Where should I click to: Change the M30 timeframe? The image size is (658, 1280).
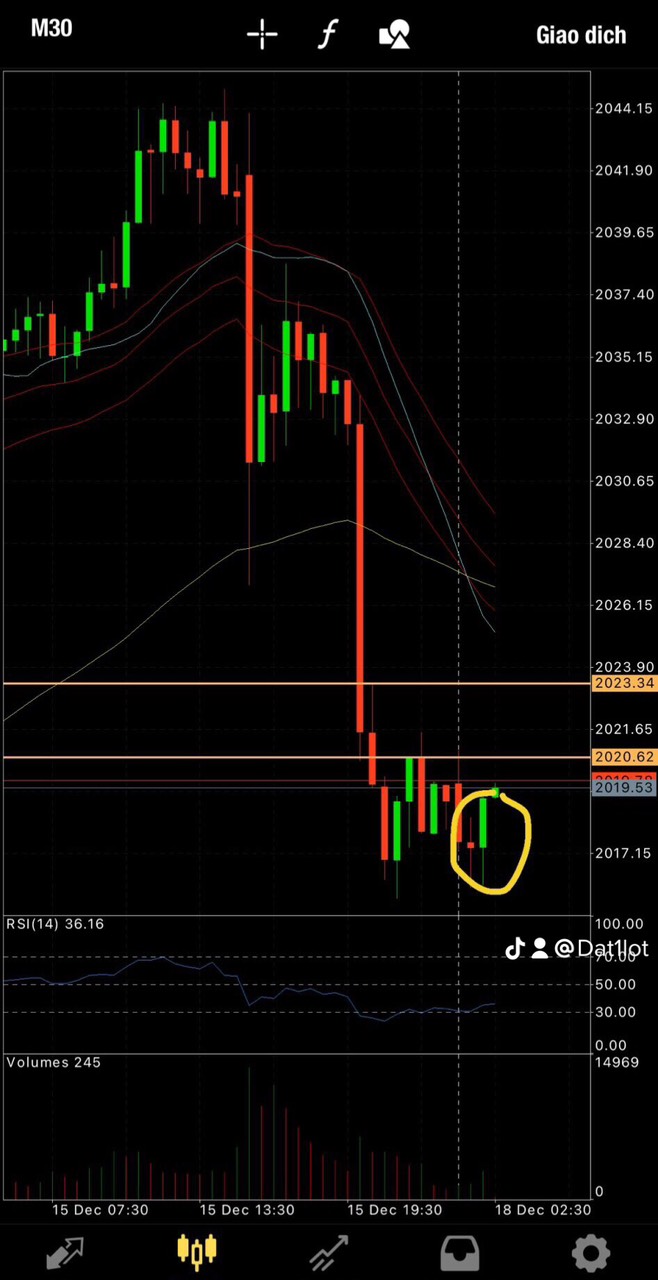click(x=51, y=28)
